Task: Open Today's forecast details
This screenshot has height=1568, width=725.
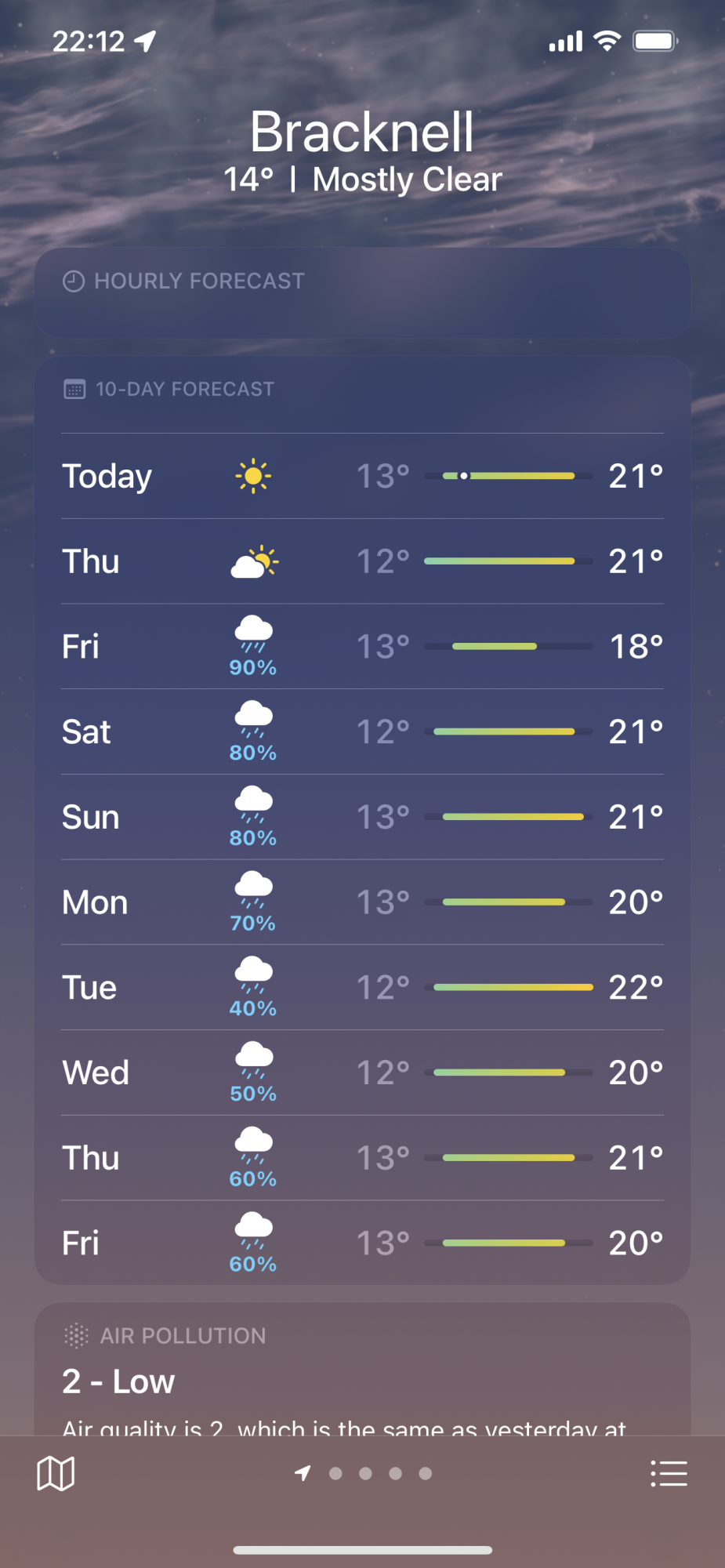Action: 362,476
